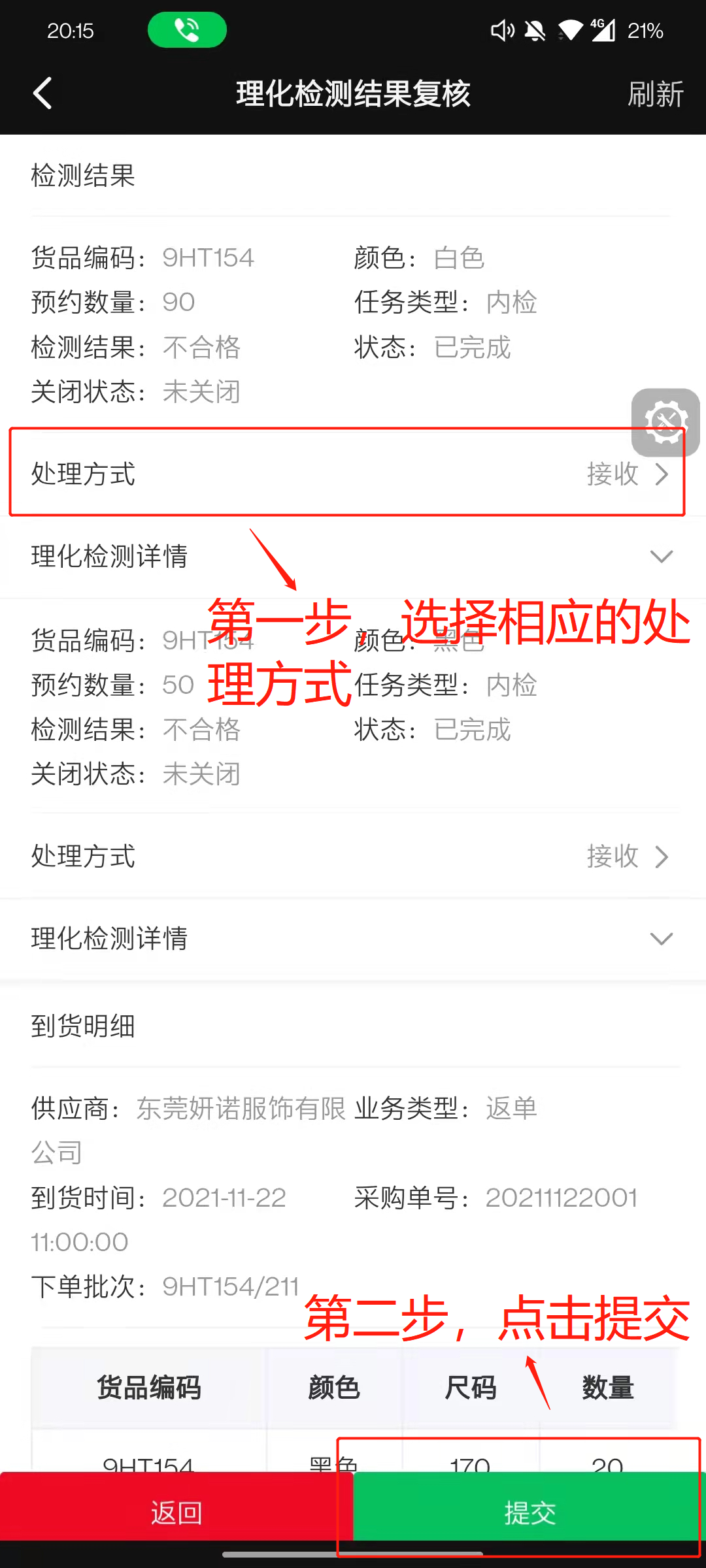Submit the review with 提交
The width and height of the screenshot is (706, 1568).
click(529, 1512)
